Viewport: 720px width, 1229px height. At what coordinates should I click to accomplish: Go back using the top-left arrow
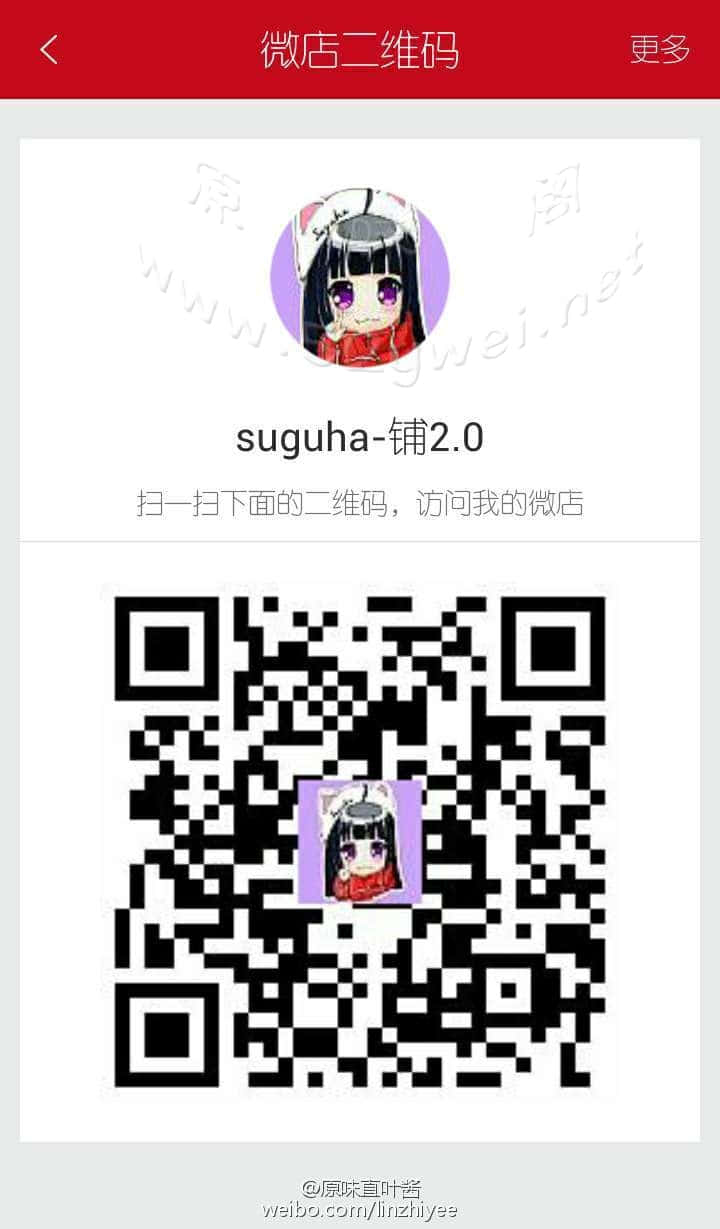[x=49, y=49]
